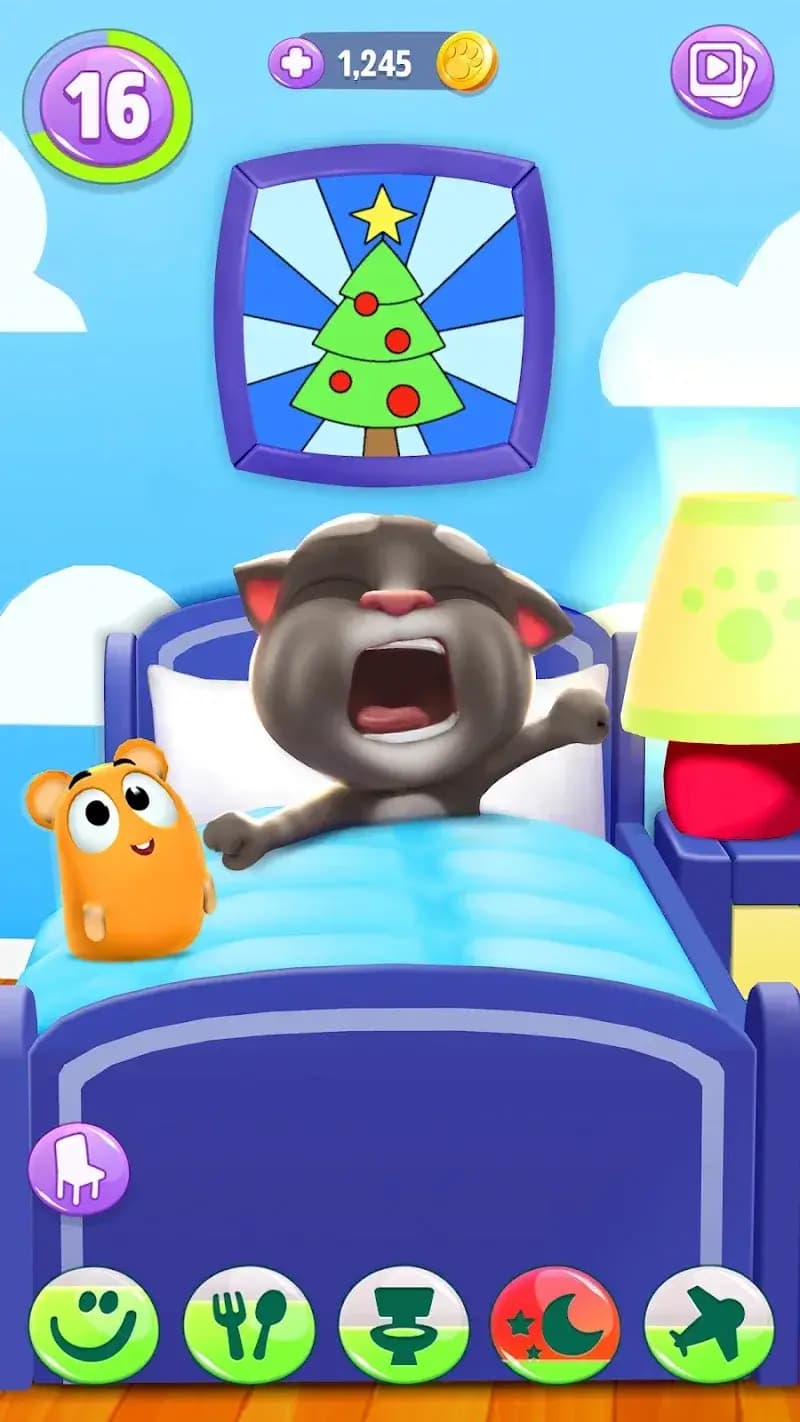This screenshot has height=1422, width=800.
Task: Open the furniture customization chair button
Action: pyautogui.click(x=78, y=1169)
